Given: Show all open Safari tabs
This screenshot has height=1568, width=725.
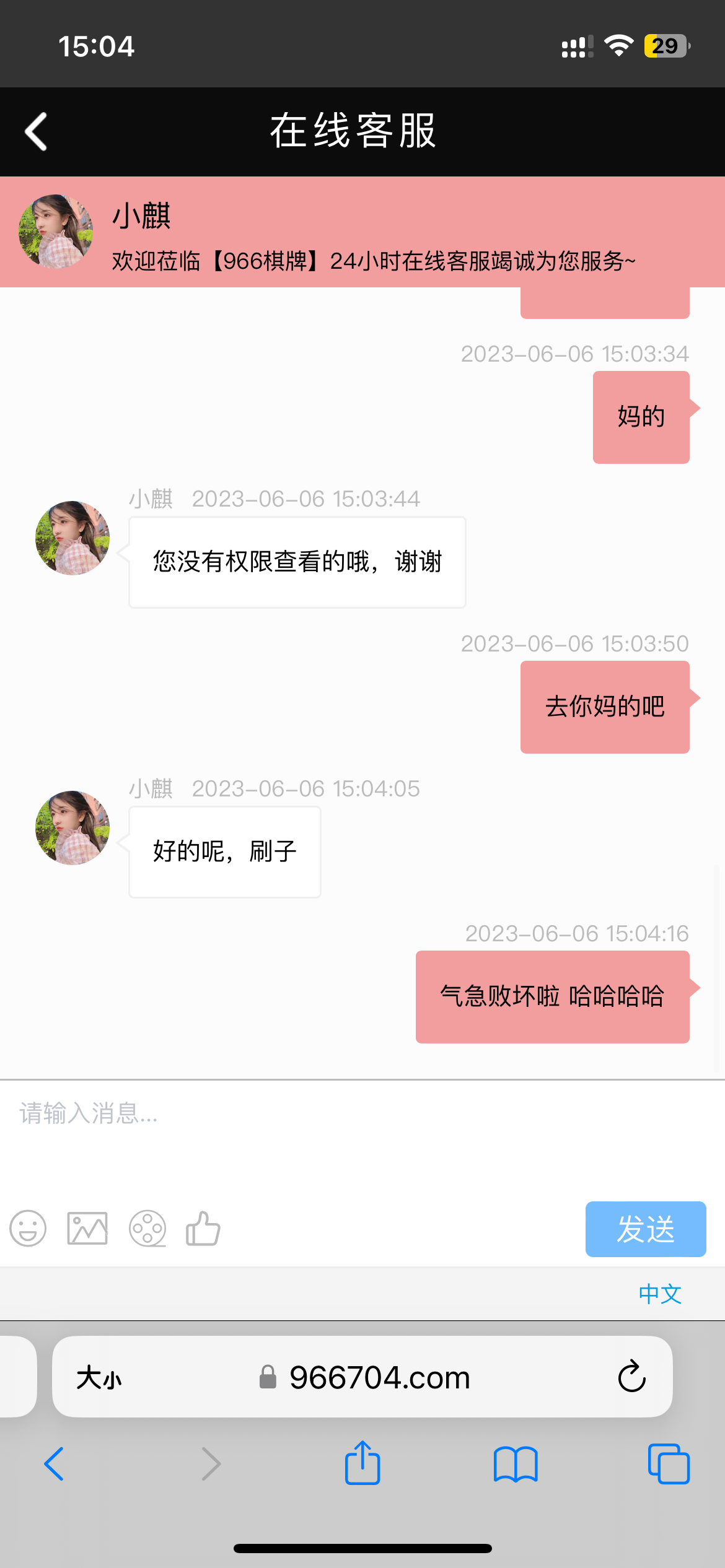Looking at the screenshot, I should point(668,1464).
